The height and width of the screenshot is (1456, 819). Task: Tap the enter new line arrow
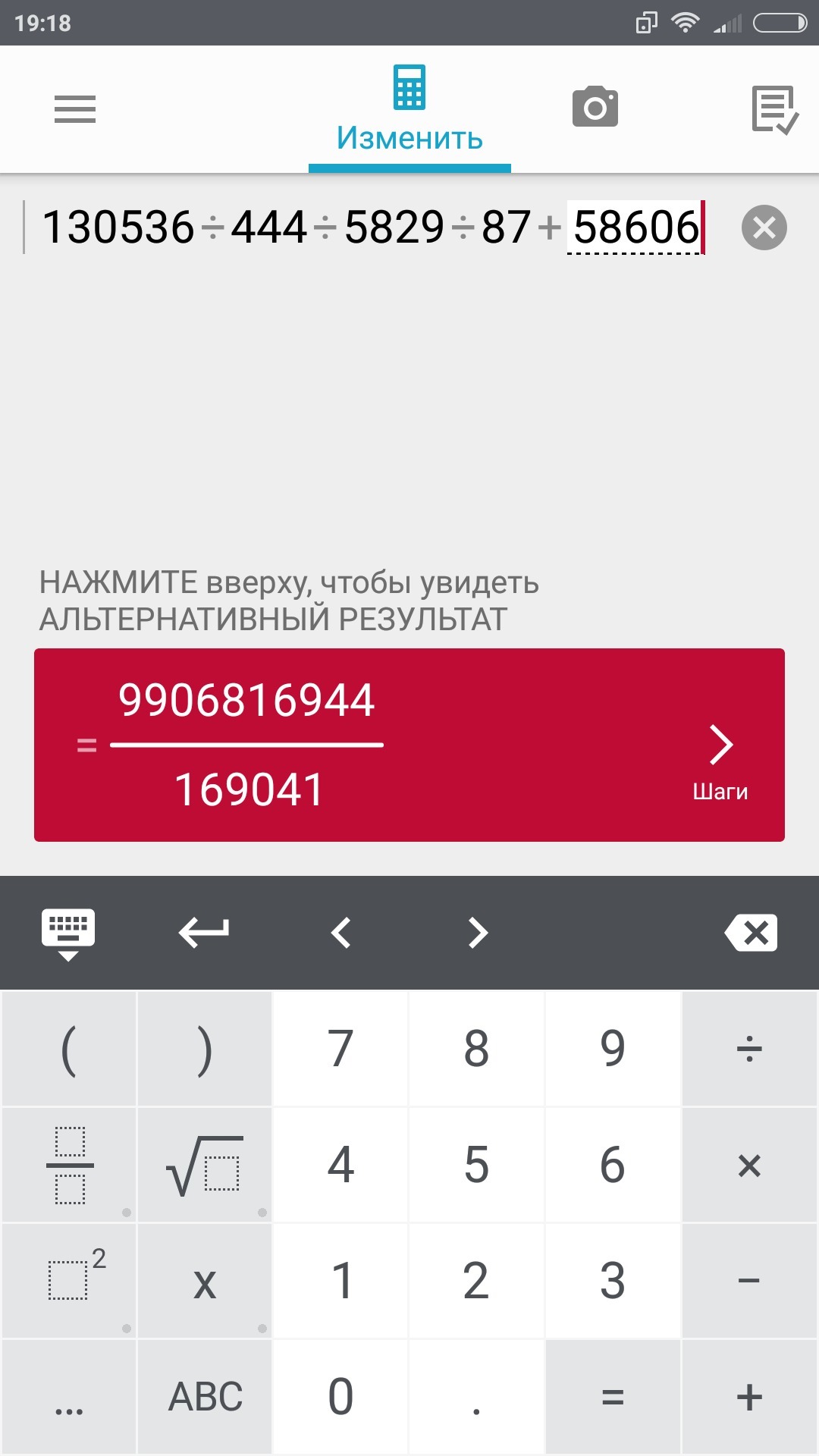point(203,933)
